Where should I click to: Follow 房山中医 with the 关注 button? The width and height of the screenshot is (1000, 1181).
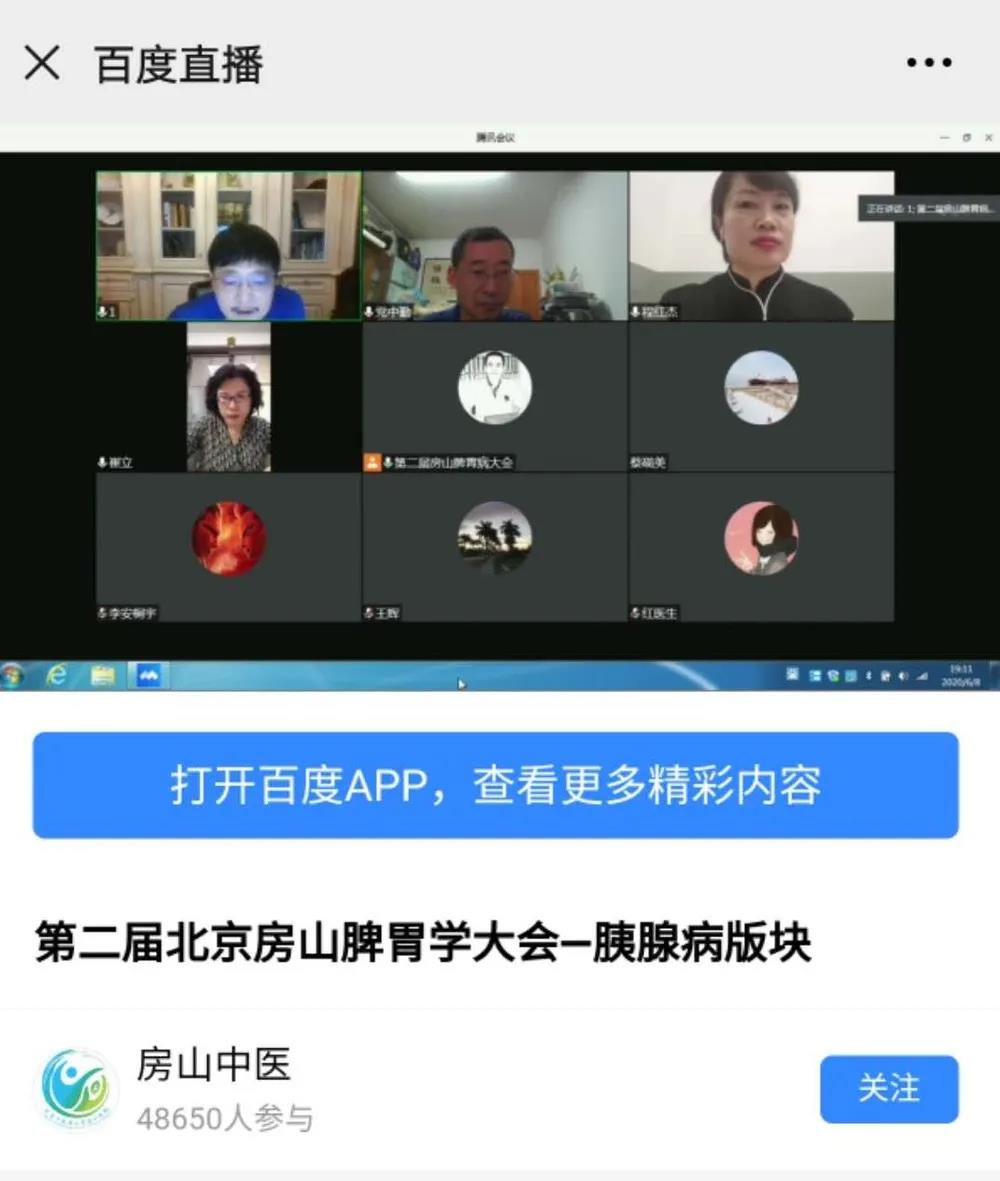click(888, 1088)
